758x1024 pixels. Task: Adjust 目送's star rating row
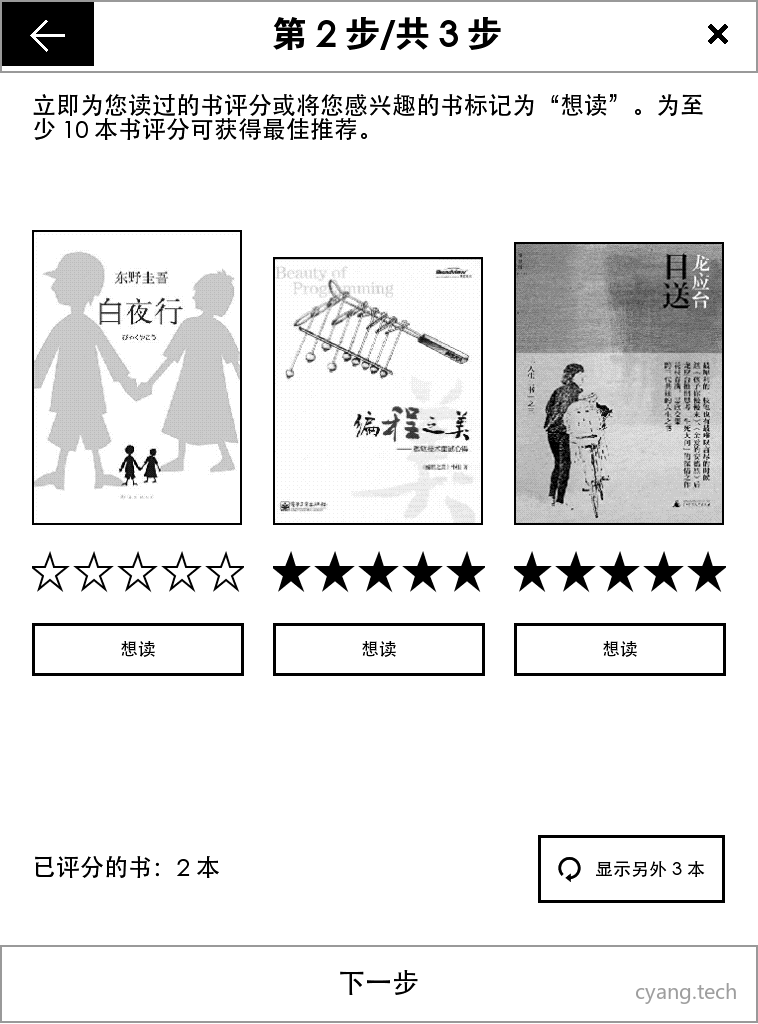(x=620, y=571)
